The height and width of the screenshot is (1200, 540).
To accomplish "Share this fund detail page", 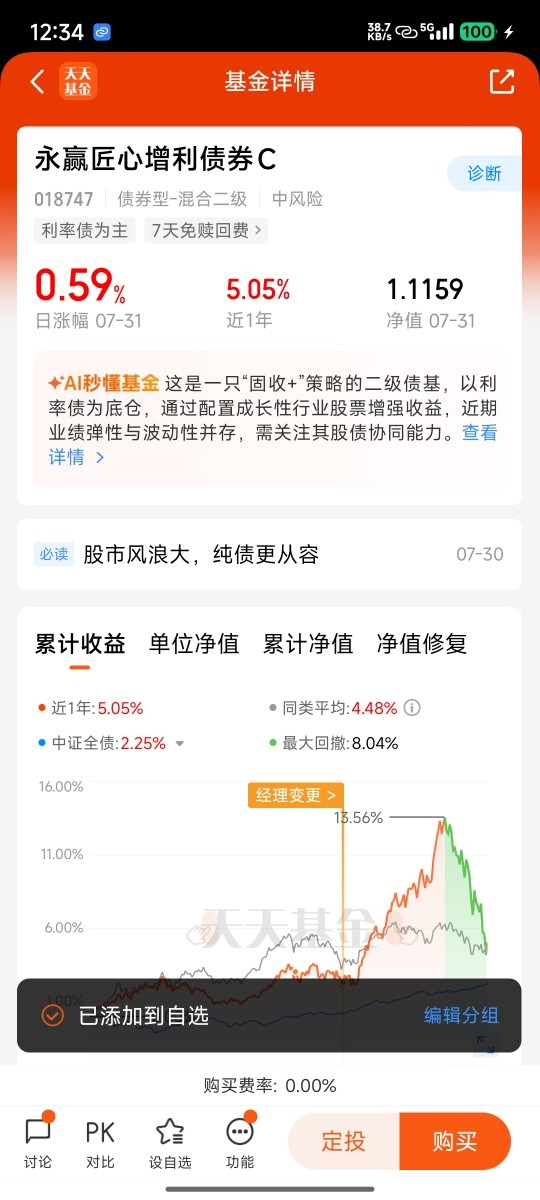I will [502, 82].
